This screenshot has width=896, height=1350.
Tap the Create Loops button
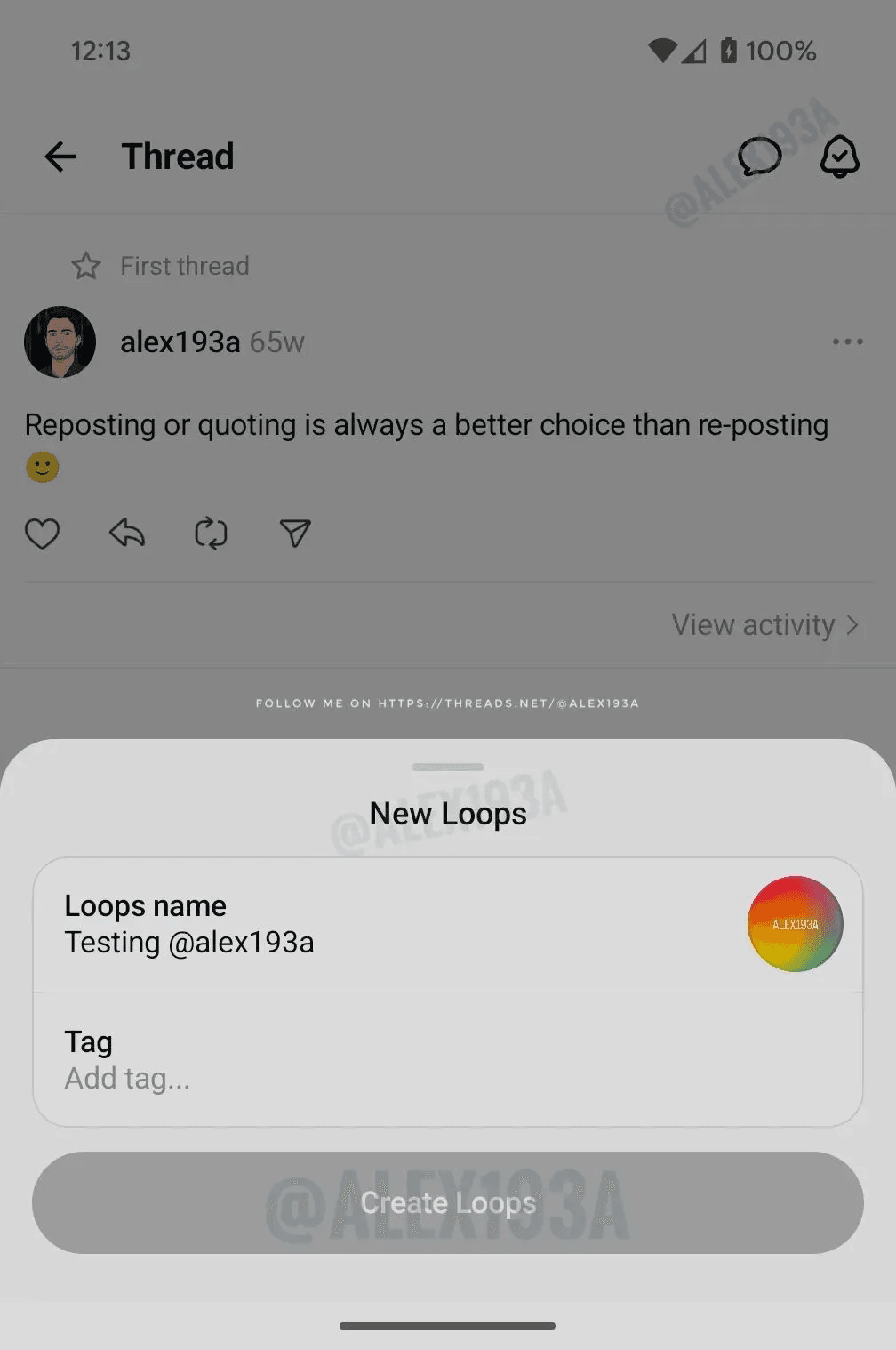[x=448, y=1202]
